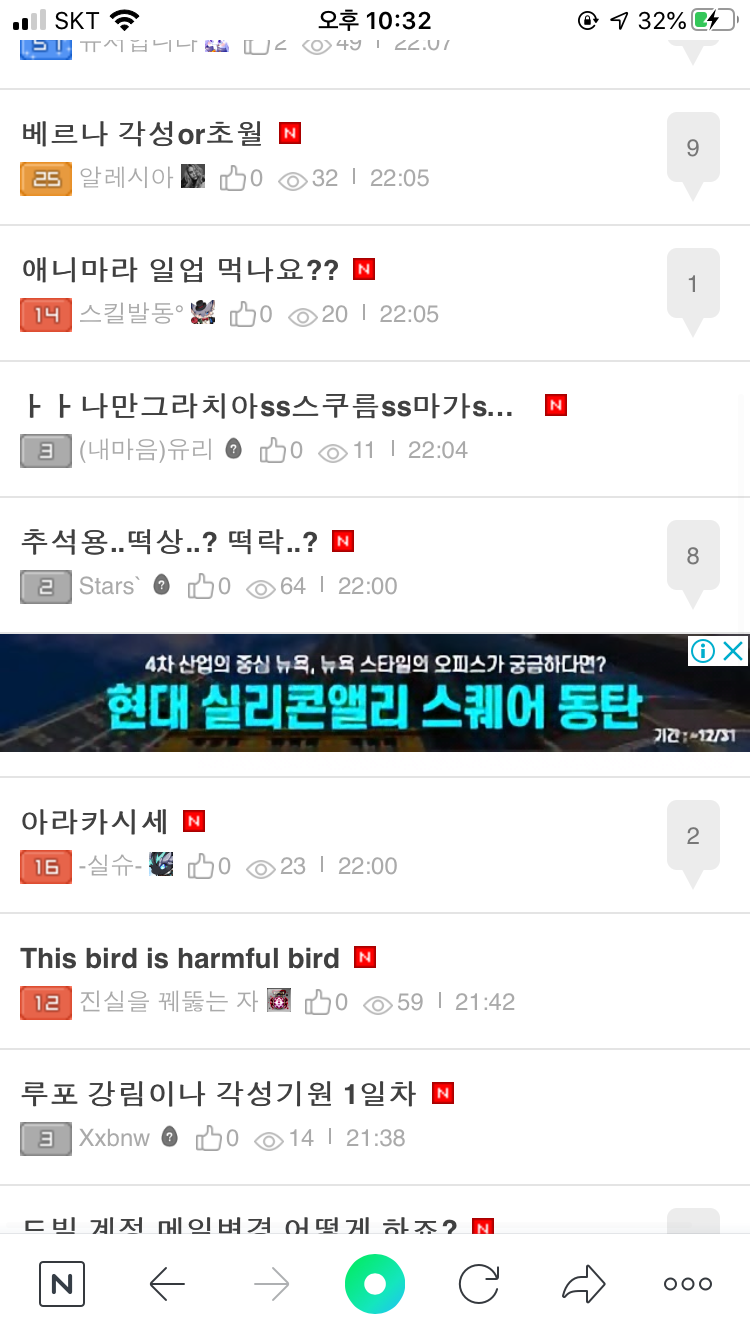Screen dimensions: 750x1334
Task: Close the 현대 실리콘앨리 ad banner
Action: pos(733,651)
